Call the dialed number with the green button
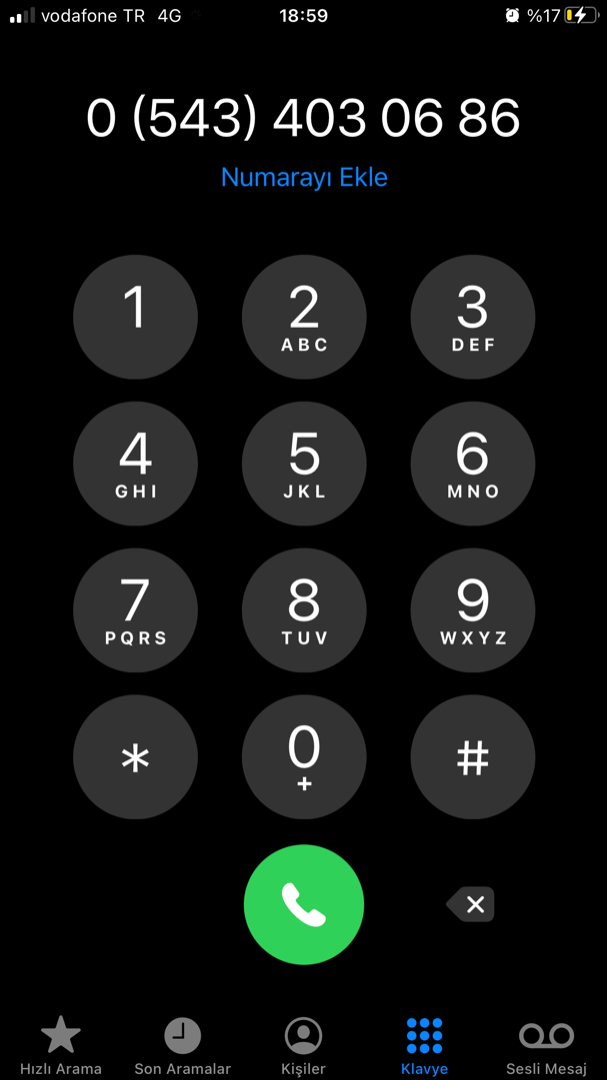The width and height of the screenshot is (607, 1080). click(x=304, y=904)
